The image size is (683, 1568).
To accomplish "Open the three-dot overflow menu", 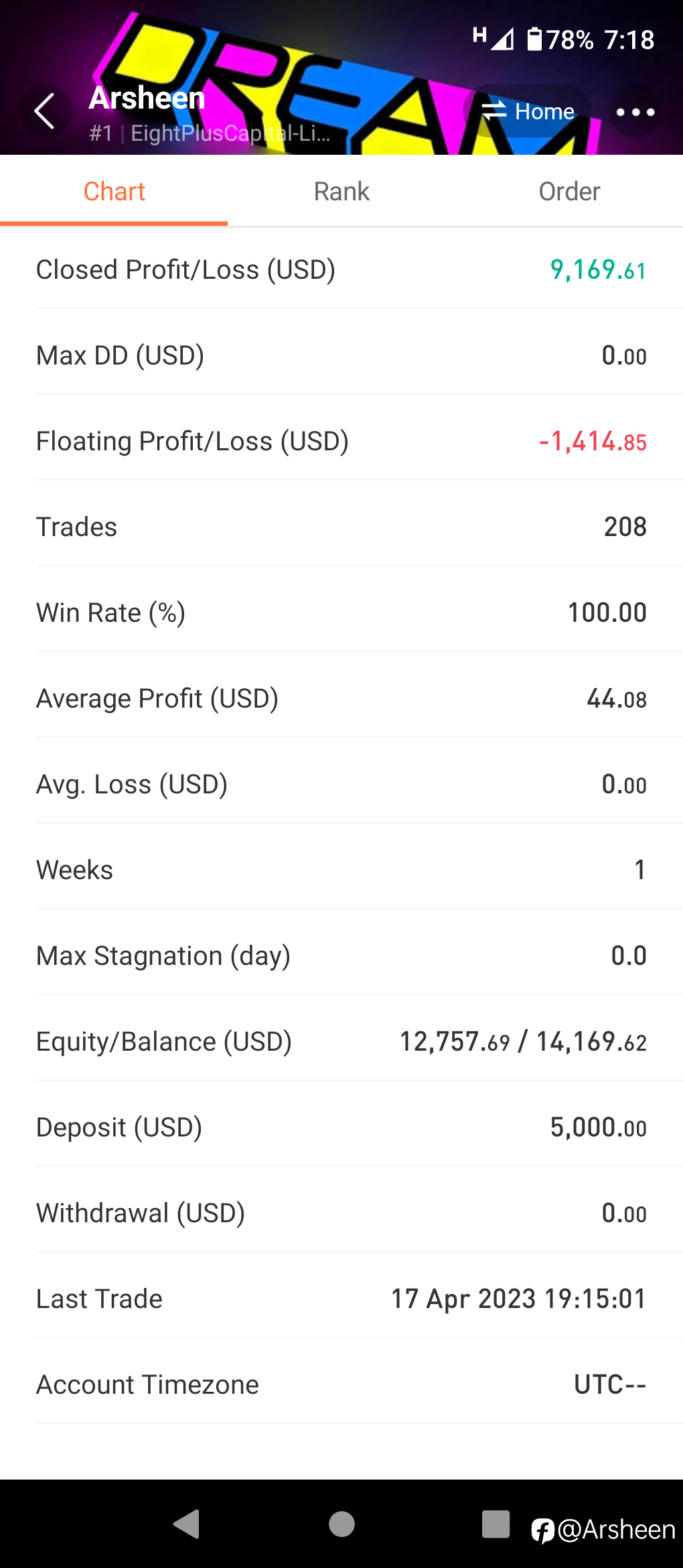I will (635, 111).
